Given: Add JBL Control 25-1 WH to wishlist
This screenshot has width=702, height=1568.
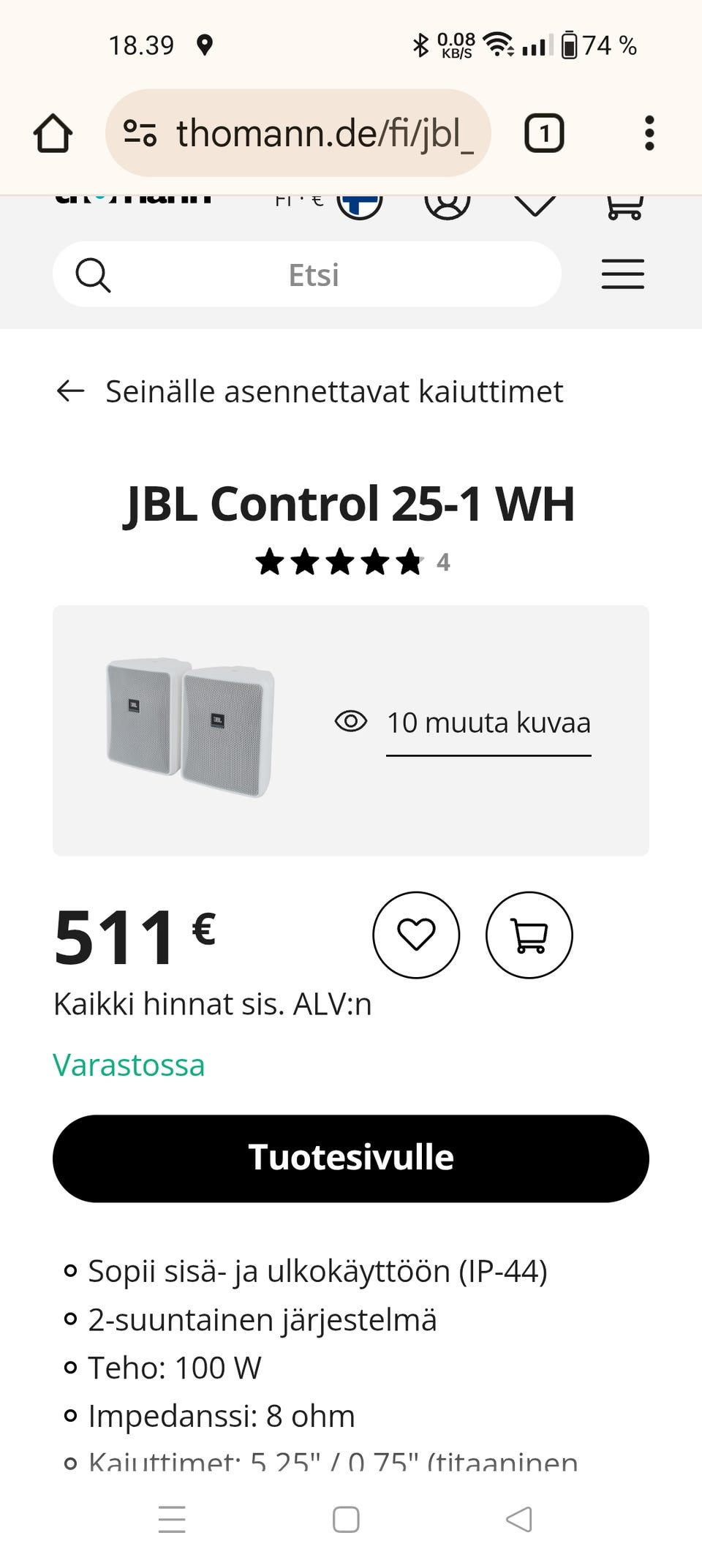Looking at the screenshot, I should tap(416, 935).
